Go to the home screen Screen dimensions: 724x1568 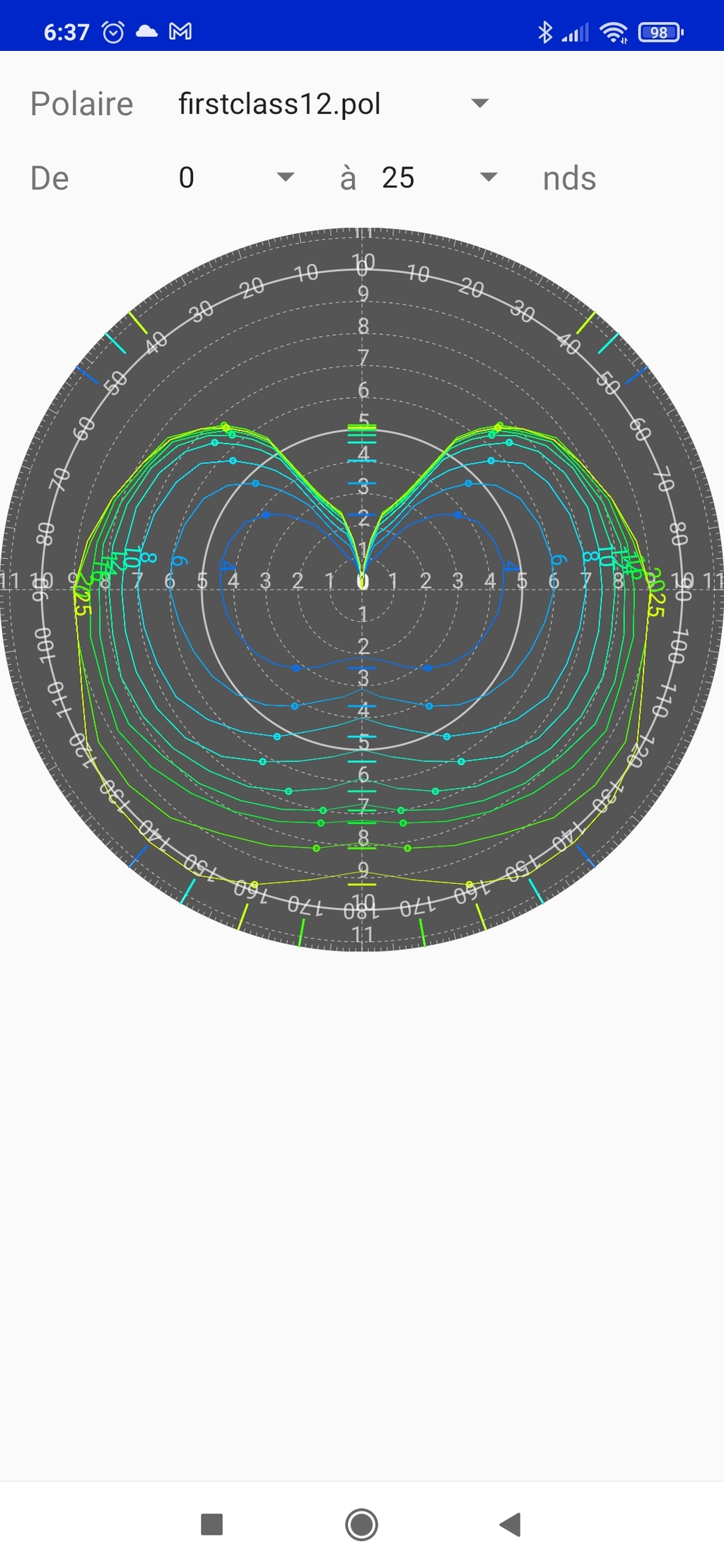(361, 1524)
